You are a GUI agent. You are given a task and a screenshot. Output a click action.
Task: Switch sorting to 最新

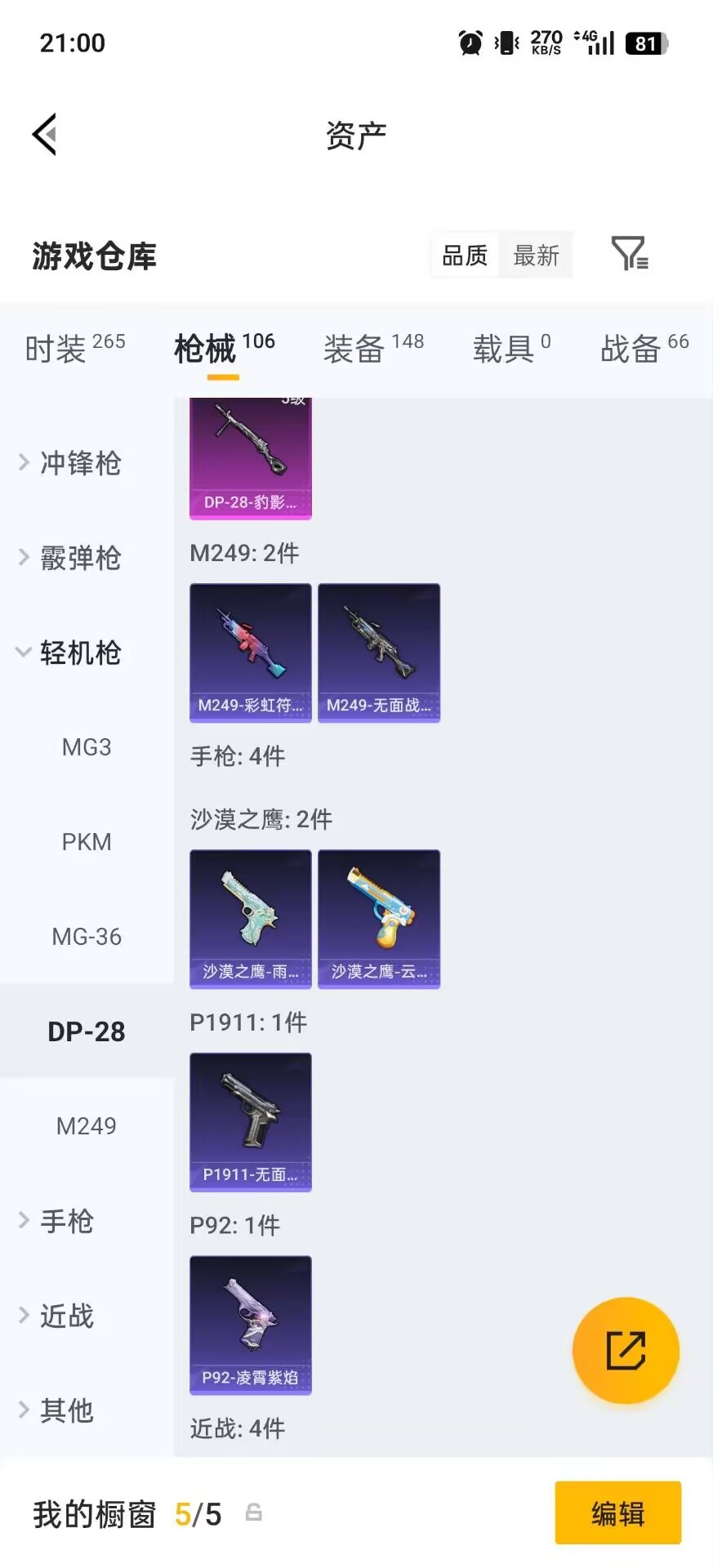536,255
